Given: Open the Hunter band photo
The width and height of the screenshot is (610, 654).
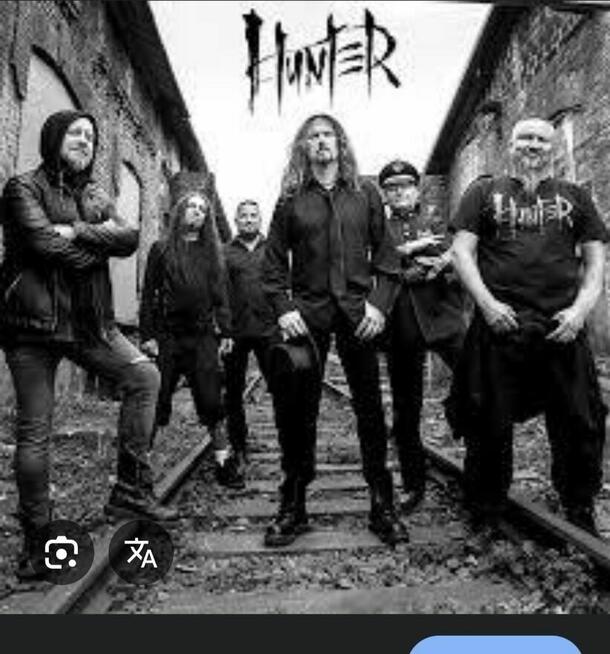Looking at the screenshot, I should [x=305, y=300].
